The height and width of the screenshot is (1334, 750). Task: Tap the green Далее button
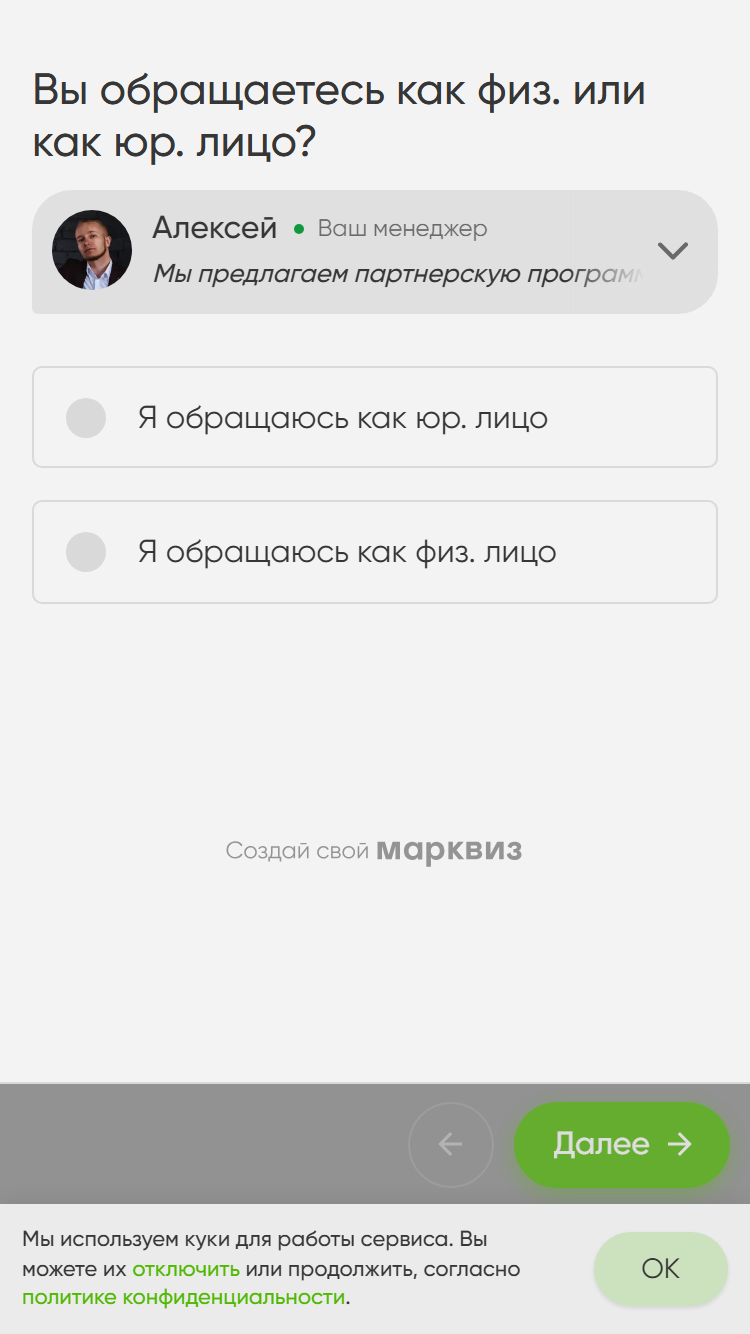click(x=622, y=1144)
